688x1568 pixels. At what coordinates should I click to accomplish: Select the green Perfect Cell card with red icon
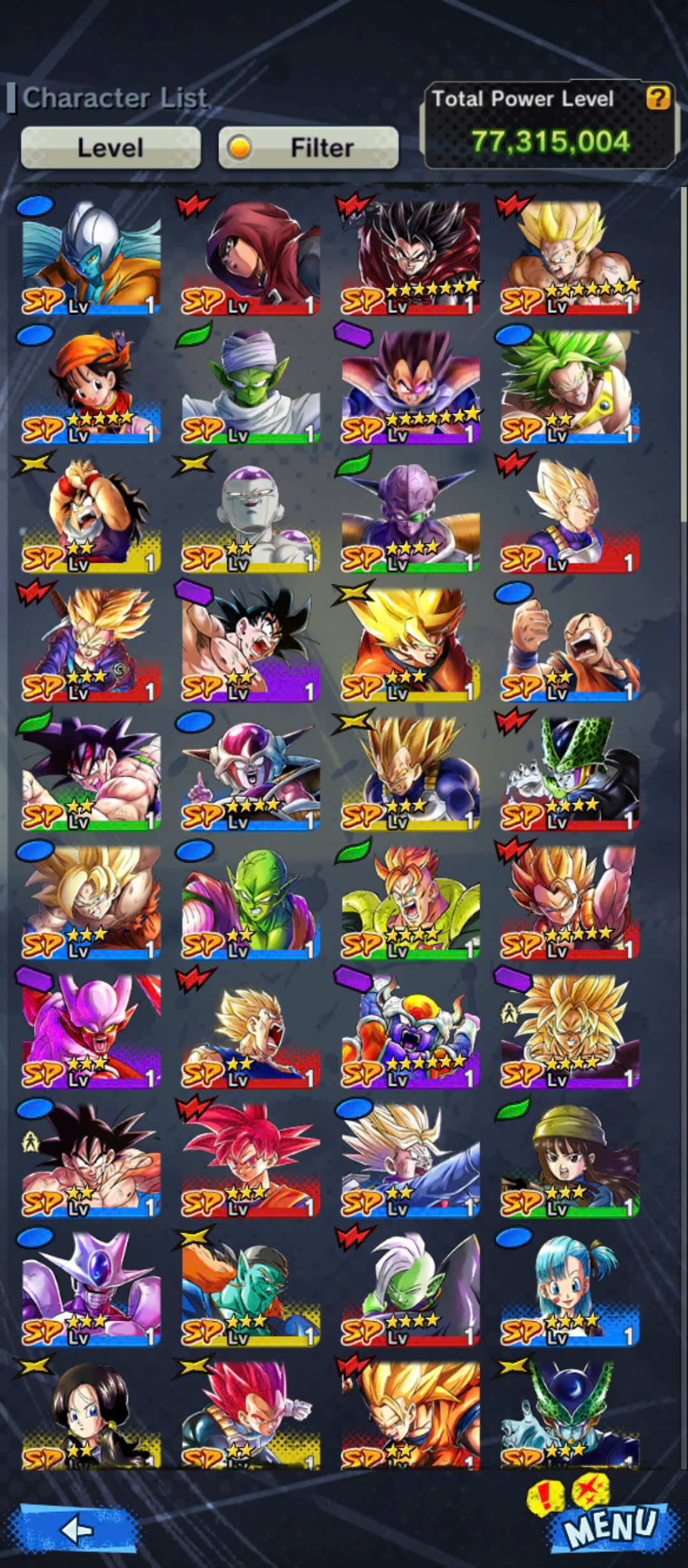(570, 772)
